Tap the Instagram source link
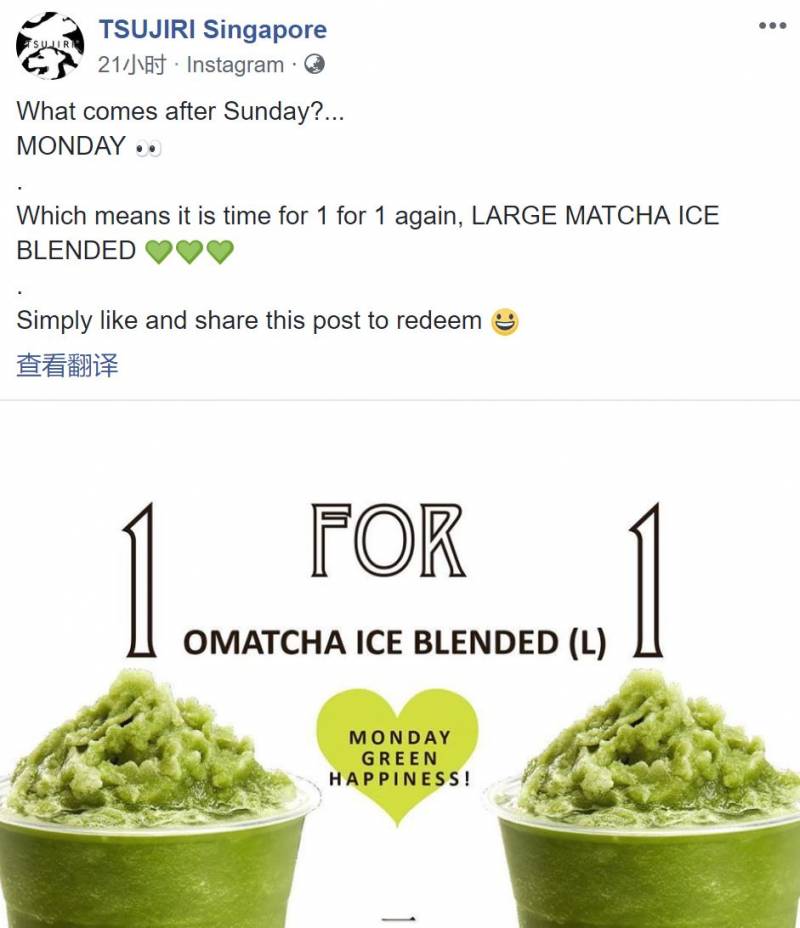This screenshot has width=800, height=928. [x=235, y=65]
